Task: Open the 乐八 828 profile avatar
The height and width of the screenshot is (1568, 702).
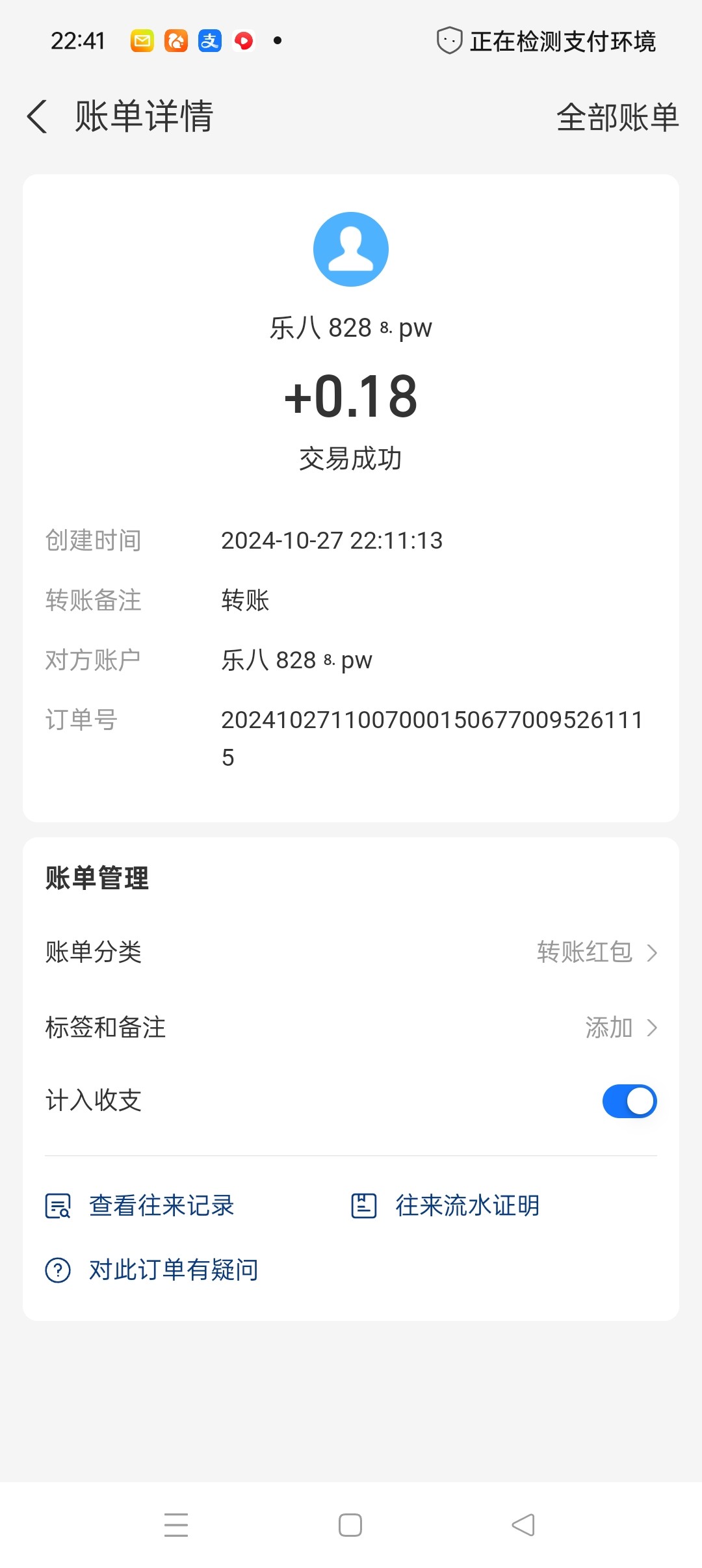Action: (351, 250)
